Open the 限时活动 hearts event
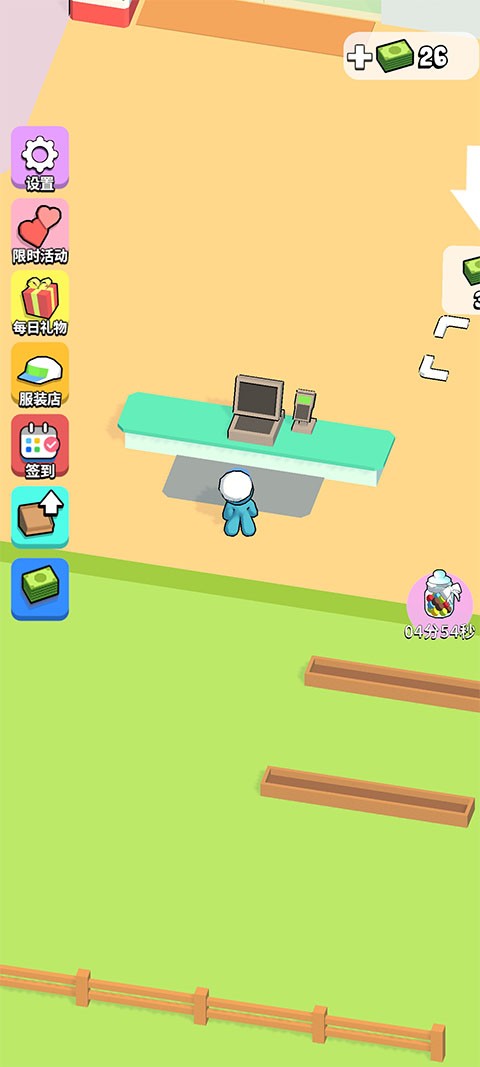Viewport: 480px width, 1067px height. (39, 231)
